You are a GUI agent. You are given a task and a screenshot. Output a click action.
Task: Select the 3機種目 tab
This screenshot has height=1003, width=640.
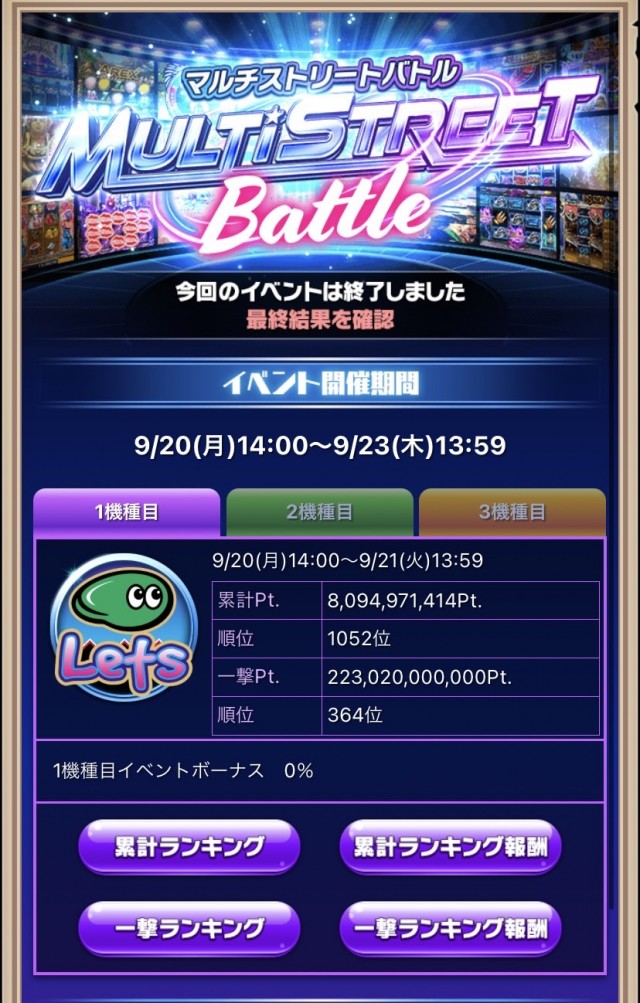tap(512, 513)
